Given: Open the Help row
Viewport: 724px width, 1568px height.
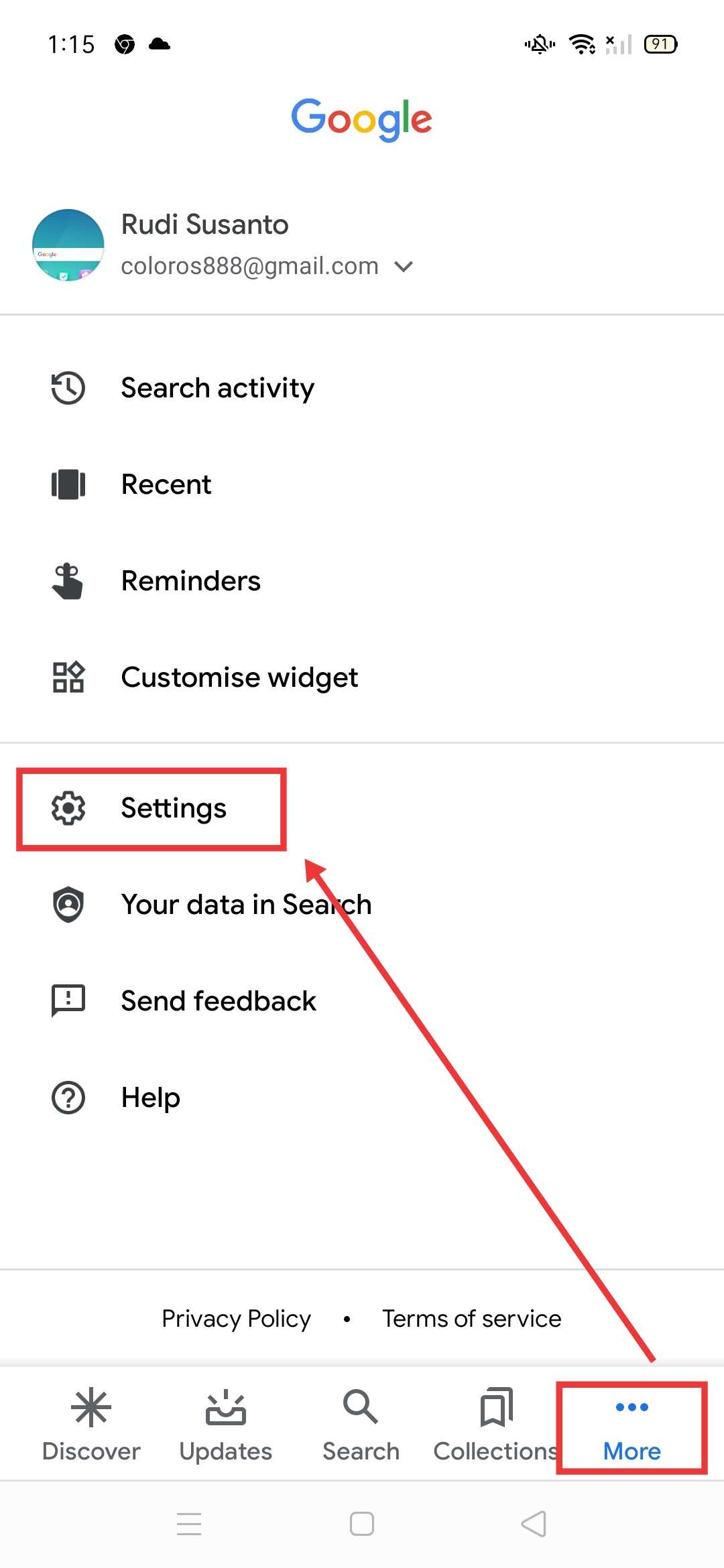Looking at the screenshot, I should (150, 1098).
